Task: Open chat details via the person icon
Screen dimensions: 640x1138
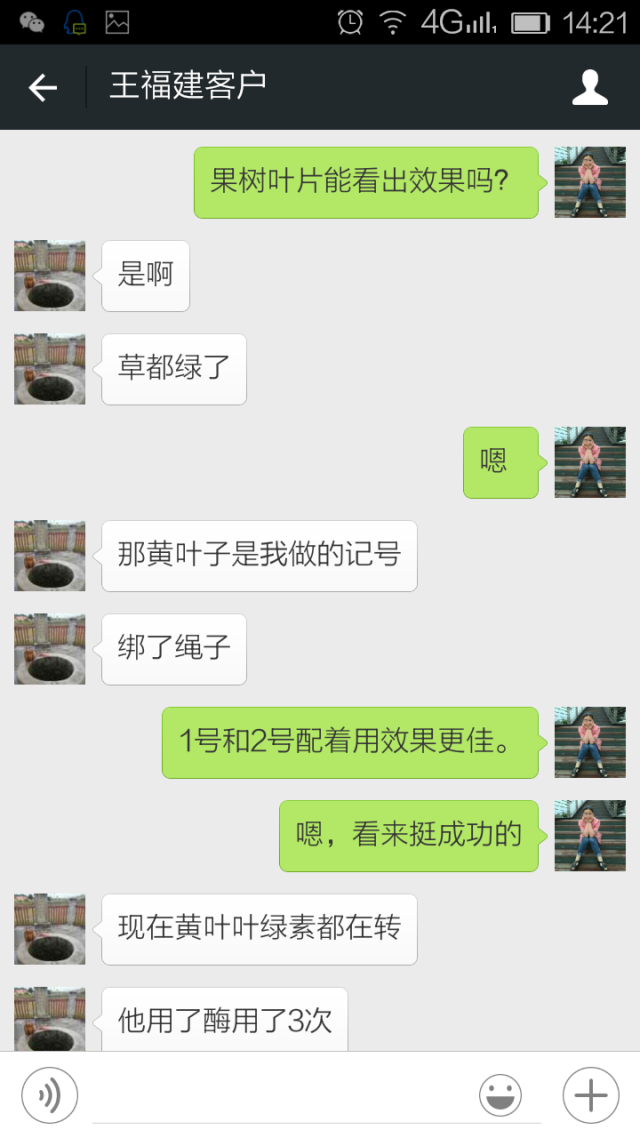Action: coord(590,88)
